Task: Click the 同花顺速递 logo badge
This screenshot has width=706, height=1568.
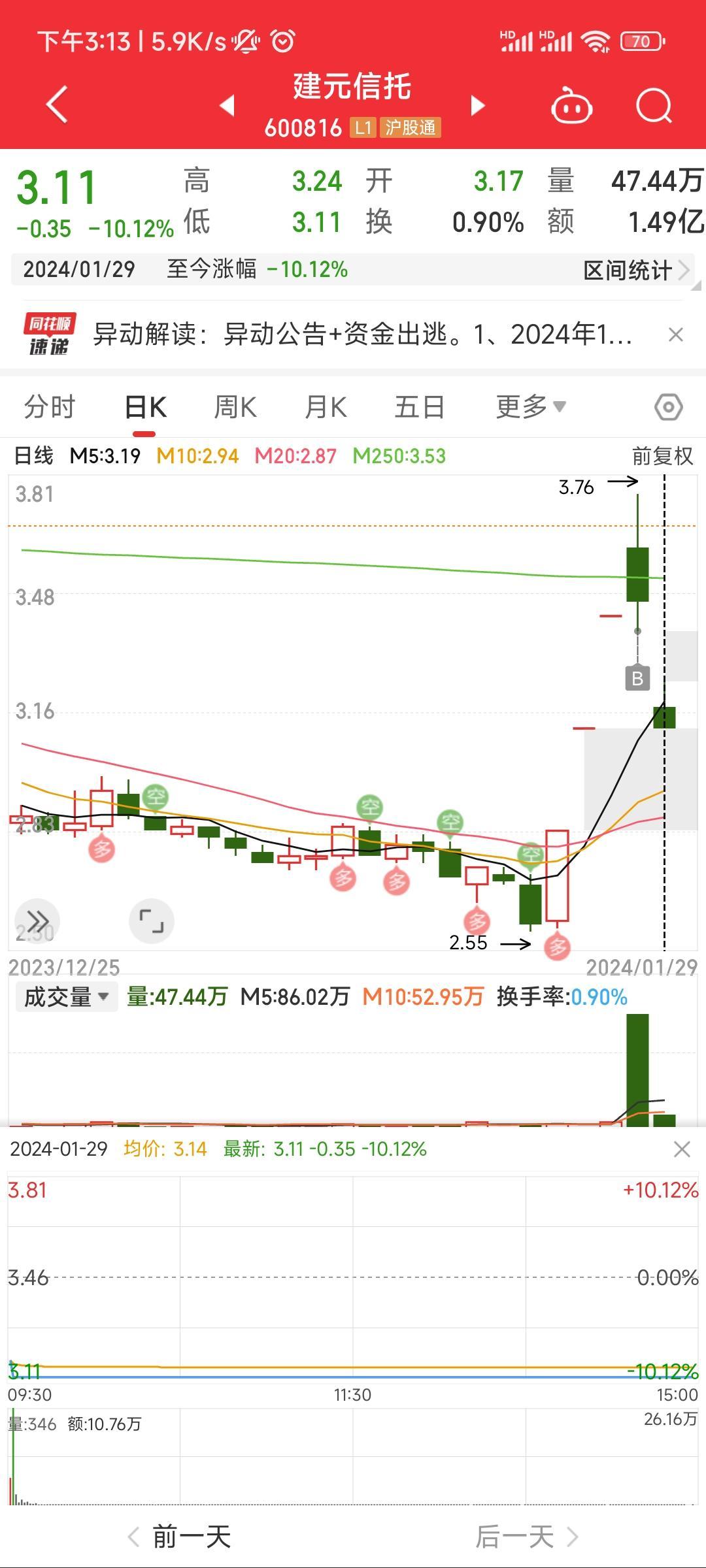Action: pyautogui.click(x=49, y=333)
